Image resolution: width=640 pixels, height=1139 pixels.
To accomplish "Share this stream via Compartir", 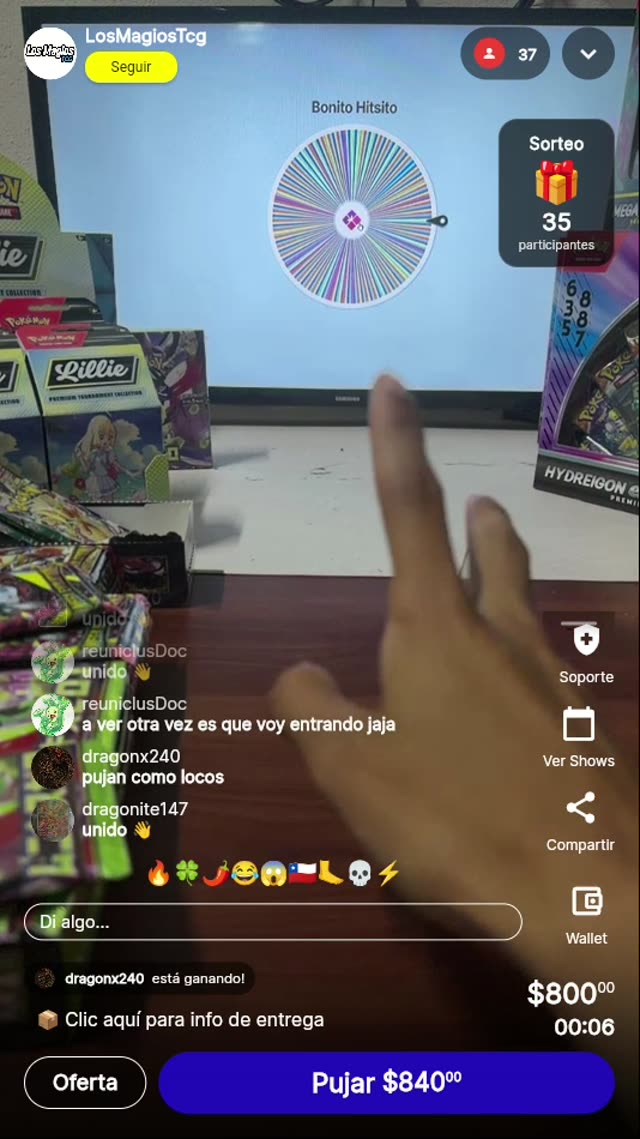I will coord(580,821).
